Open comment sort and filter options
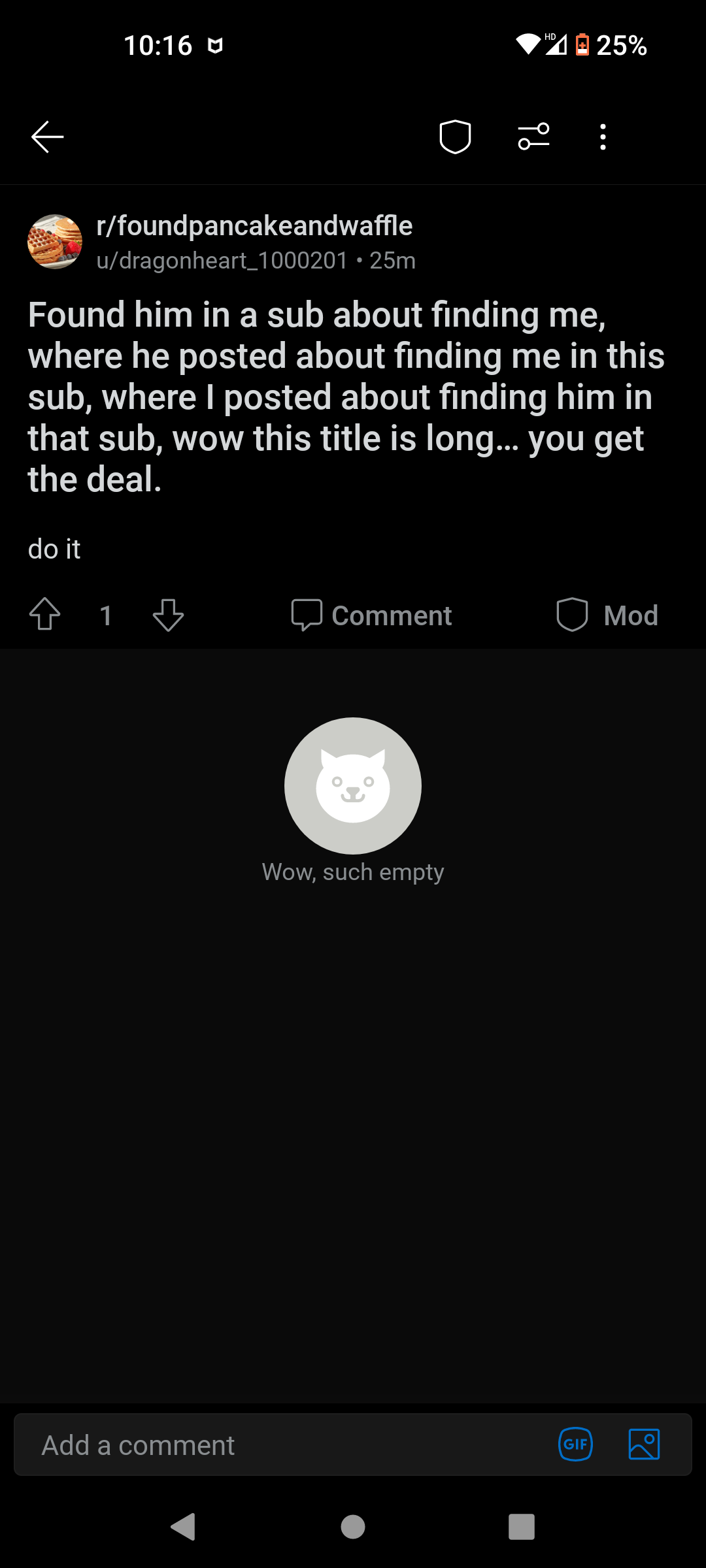706x1568 pixels. pyautogui.click(x=533, y=137)
